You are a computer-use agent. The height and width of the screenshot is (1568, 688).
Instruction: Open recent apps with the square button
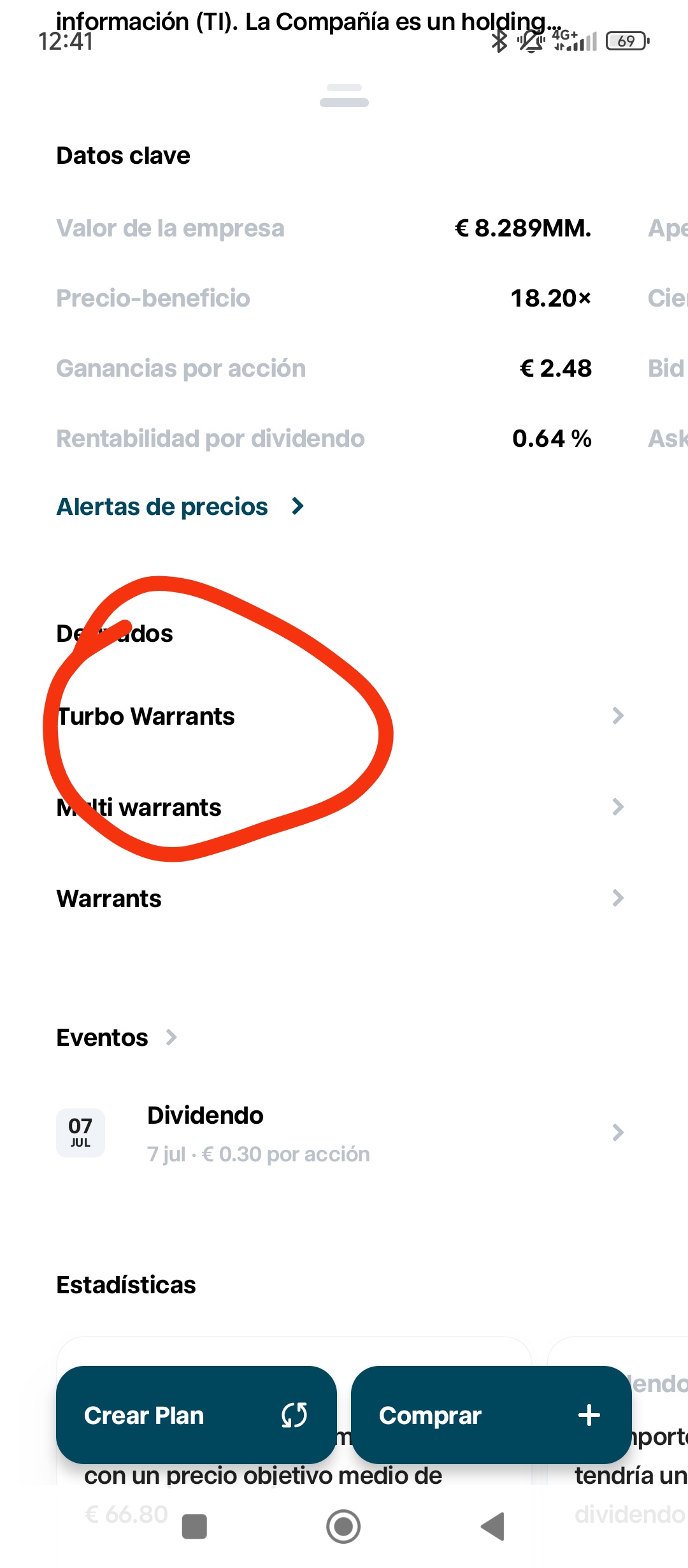click(194, 1527)
